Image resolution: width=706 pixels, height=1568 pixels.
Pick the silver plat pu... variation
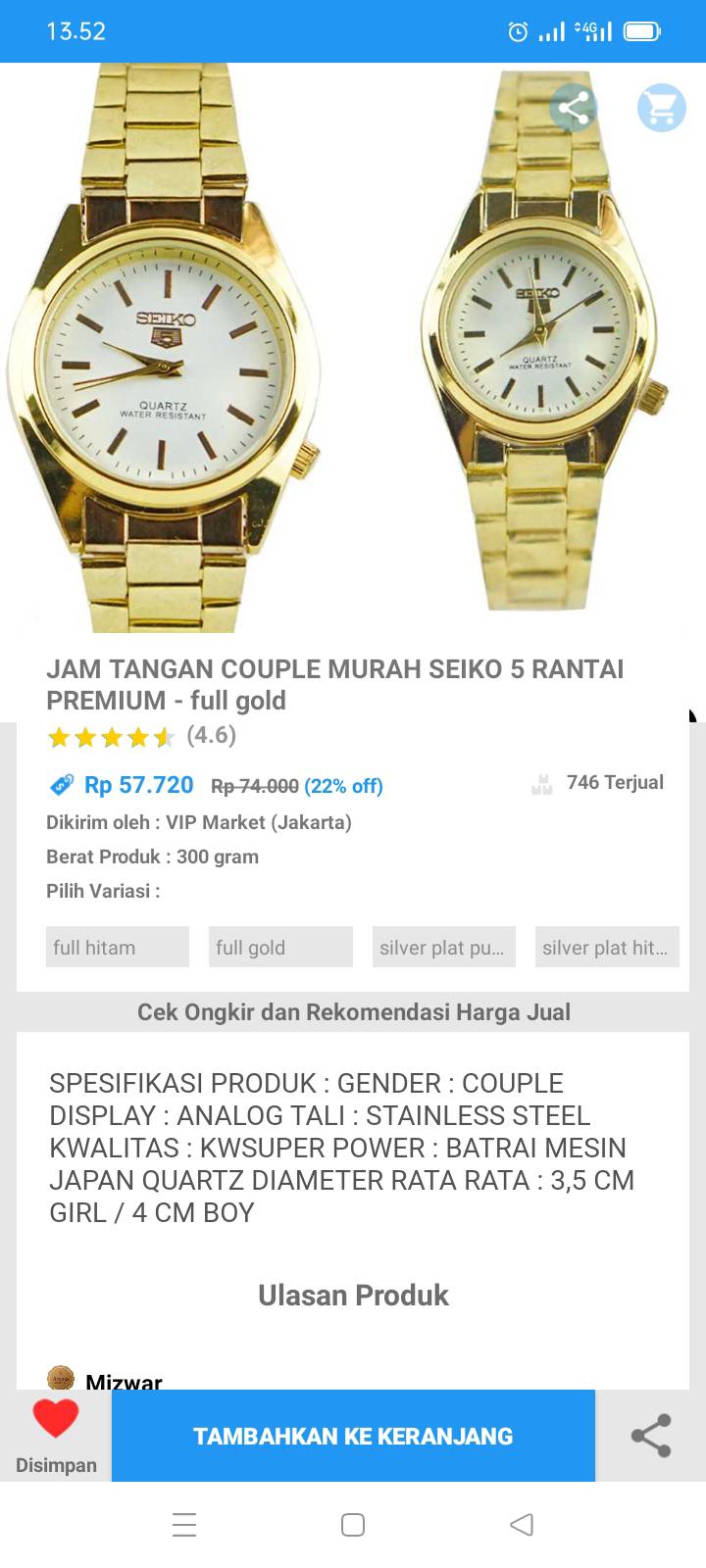click(x=444, y=947)
